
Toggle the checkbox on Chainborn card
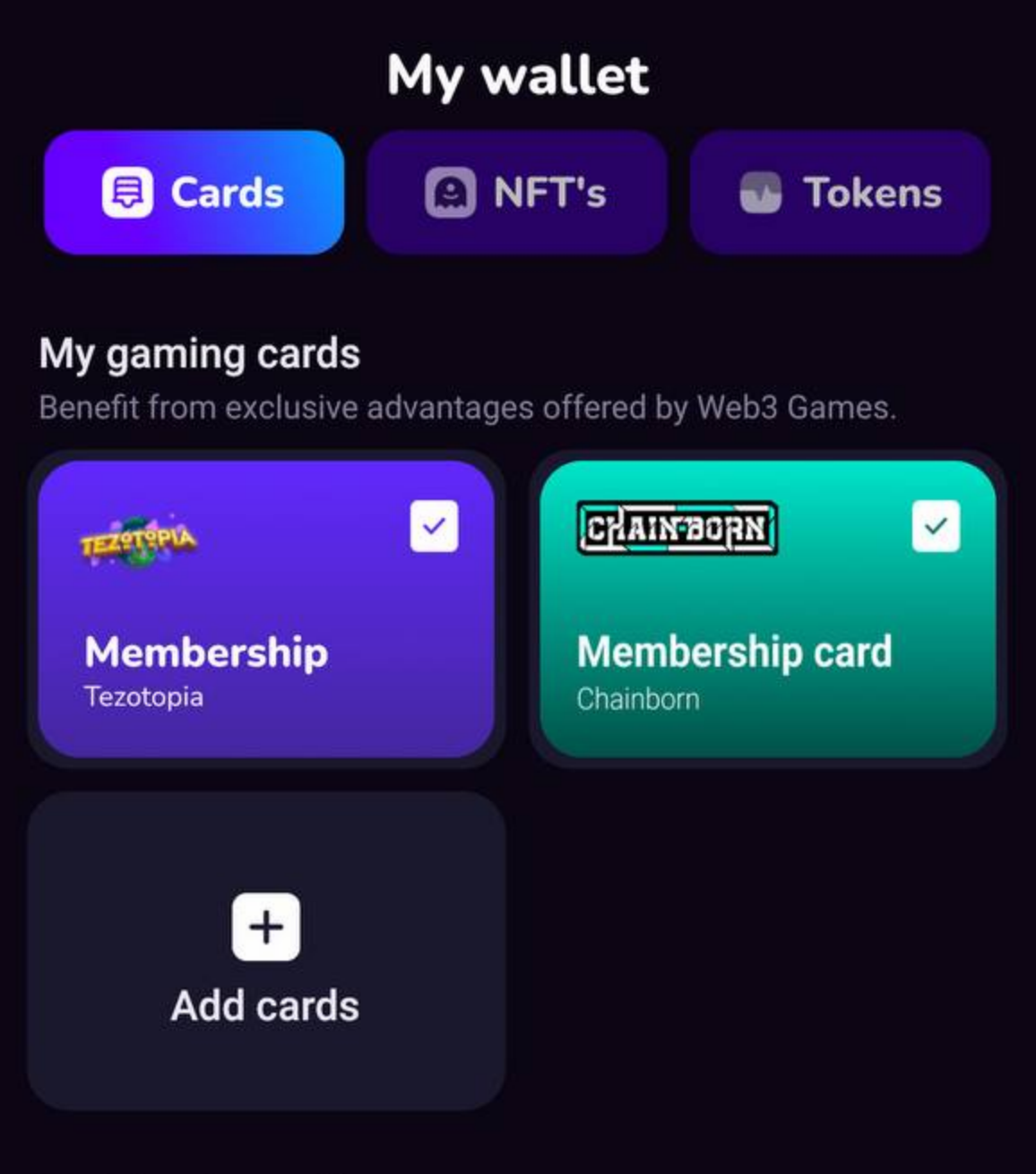pos(936,526)
